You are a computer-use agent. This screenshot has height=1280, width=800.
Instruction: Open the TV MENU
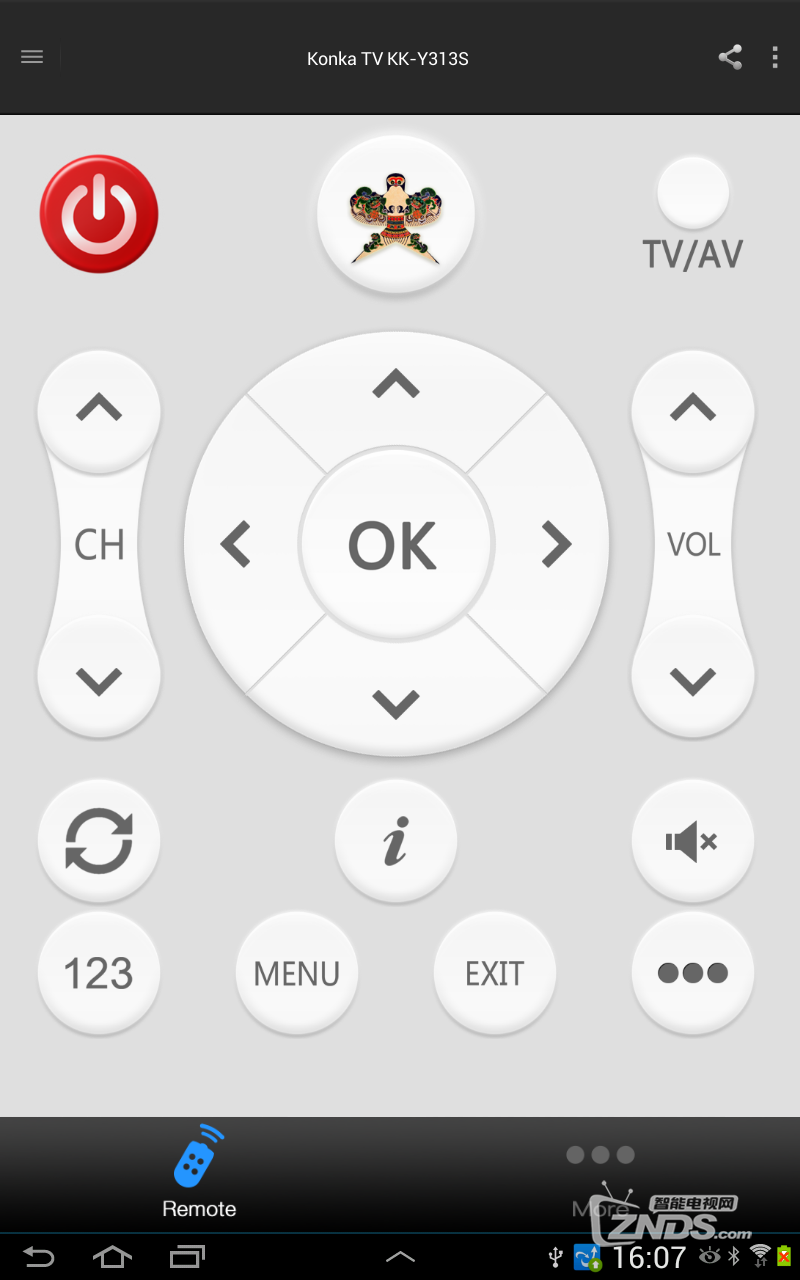[297, 973]
